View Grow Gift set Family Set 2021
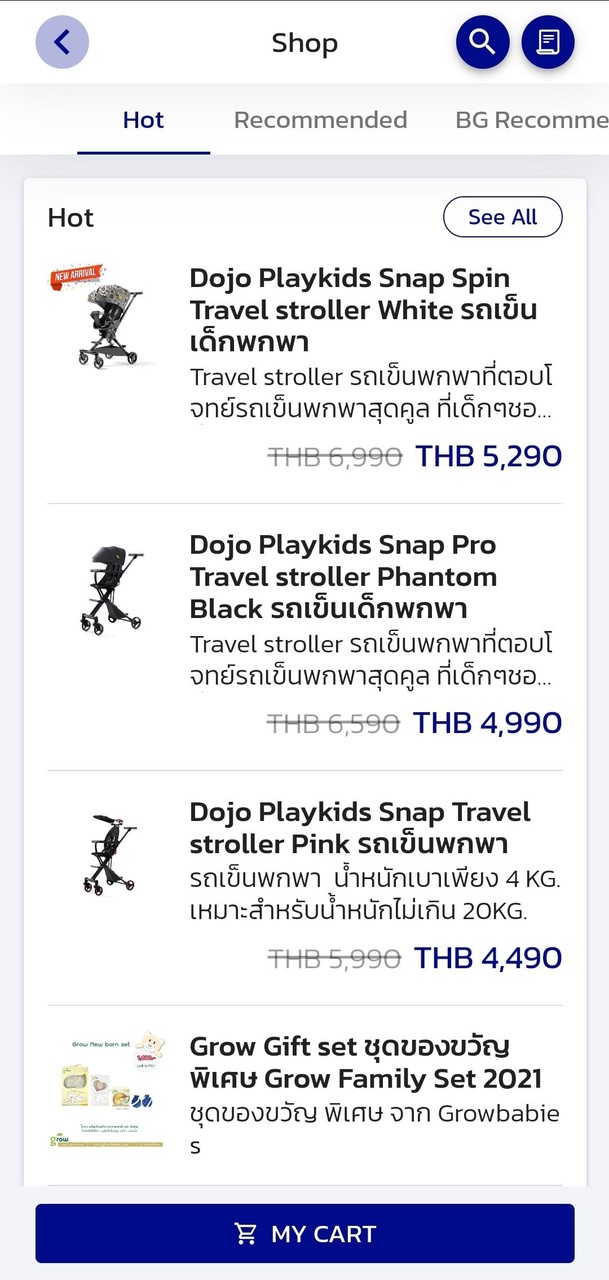 (366, 1063)
